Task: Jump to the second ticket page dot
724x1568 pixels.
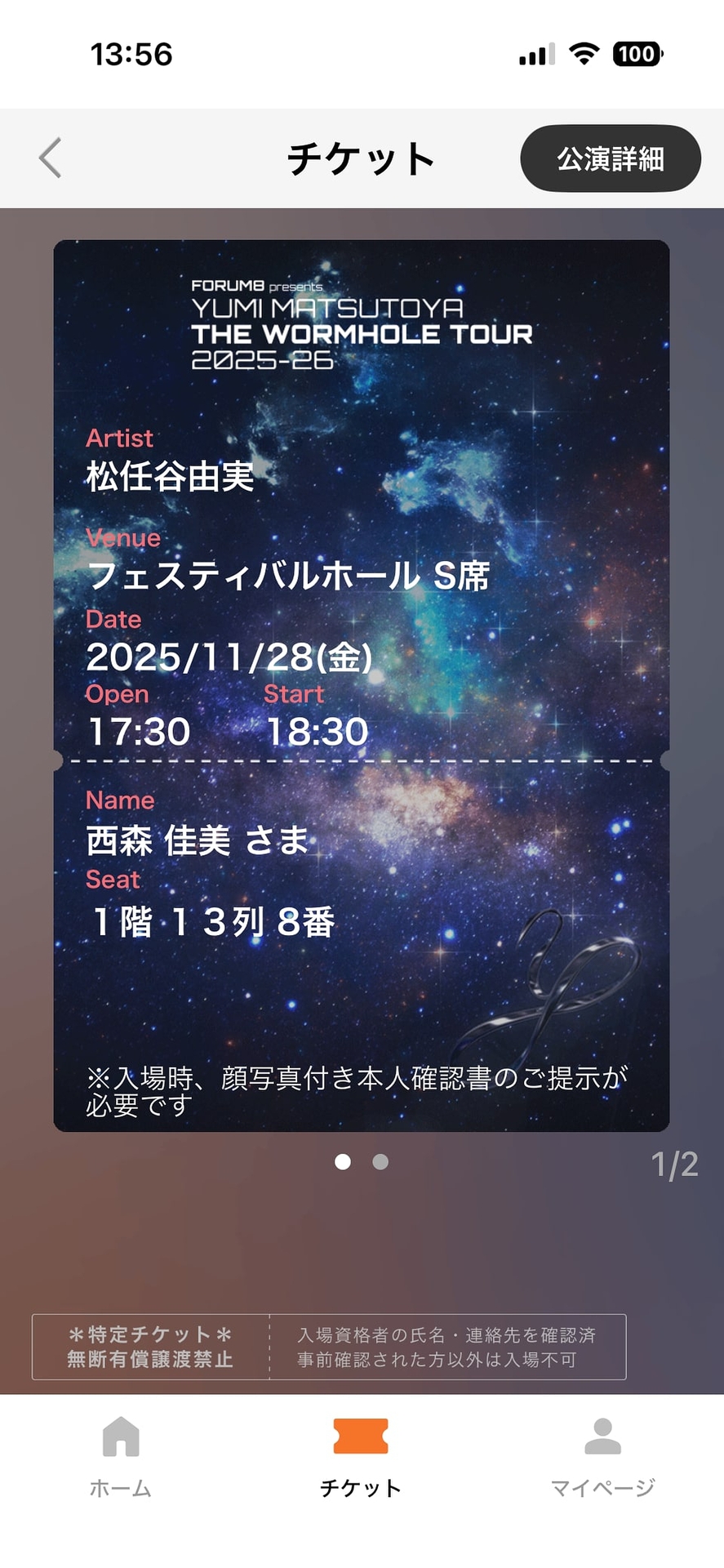Action: coord(380,1161)
